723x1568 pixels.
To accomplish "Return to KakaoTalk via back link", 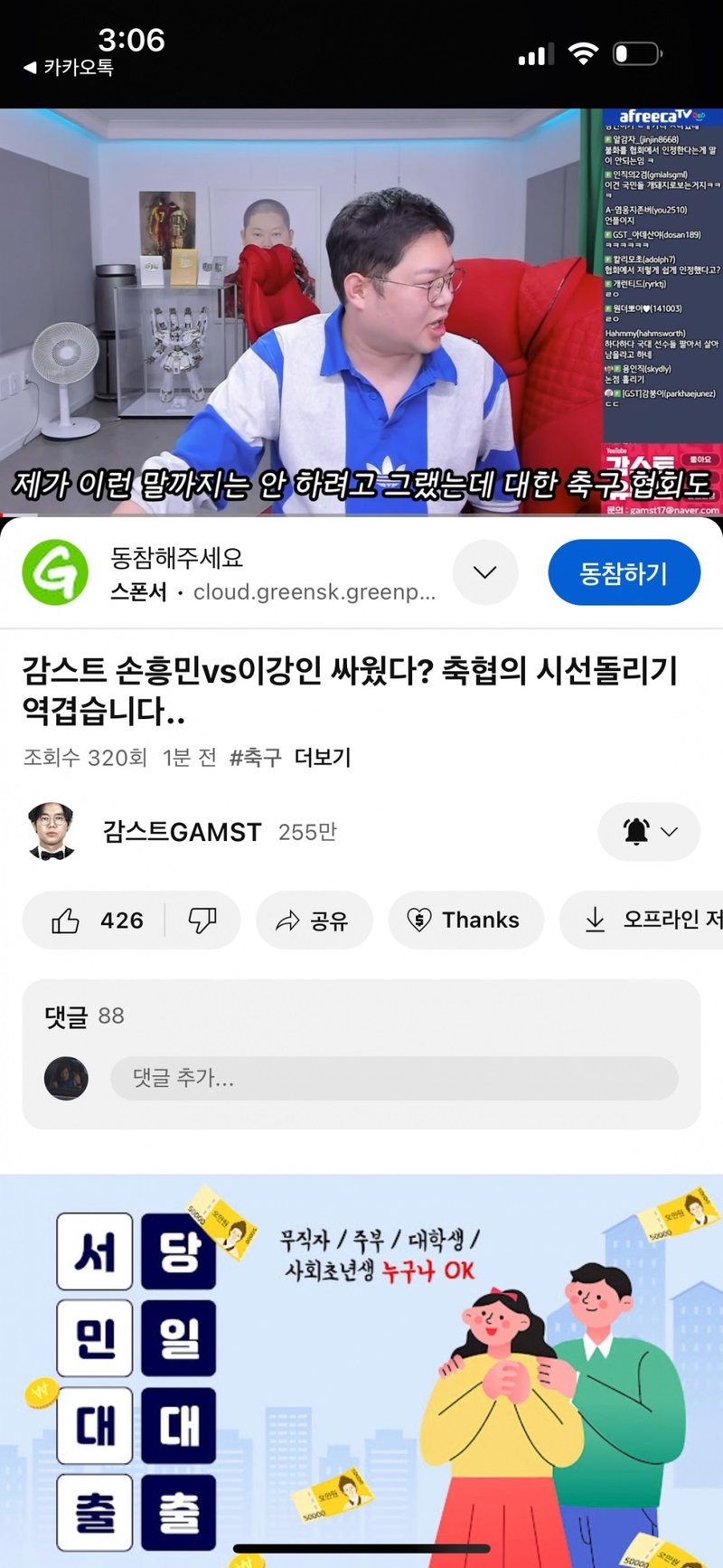I will tap(69, 67).
